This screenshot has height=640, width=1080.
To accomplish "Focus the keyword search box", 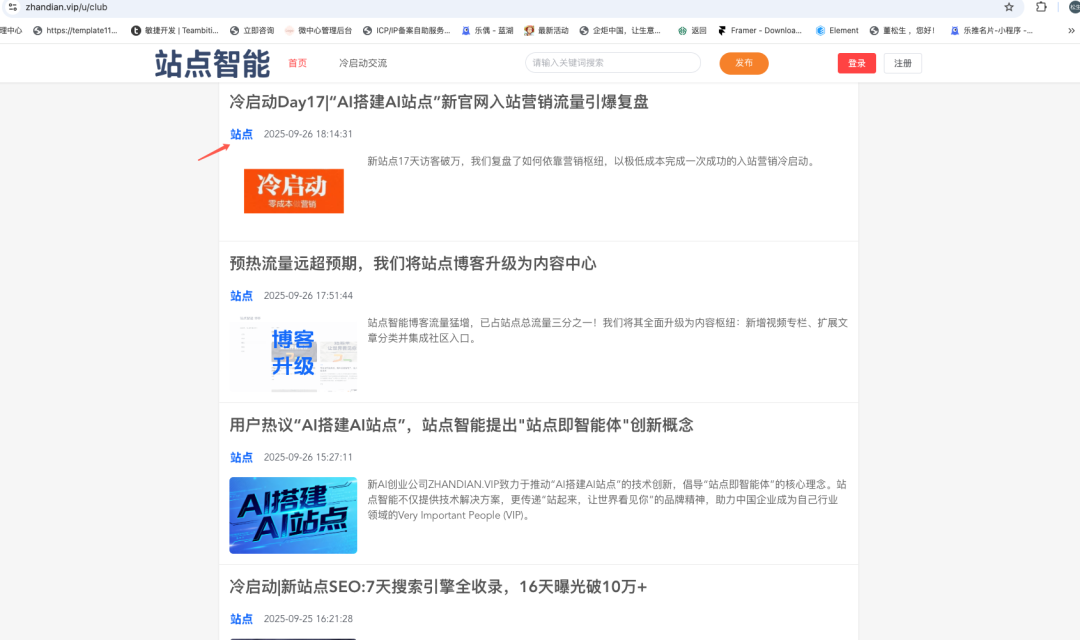I will (612, 63).
